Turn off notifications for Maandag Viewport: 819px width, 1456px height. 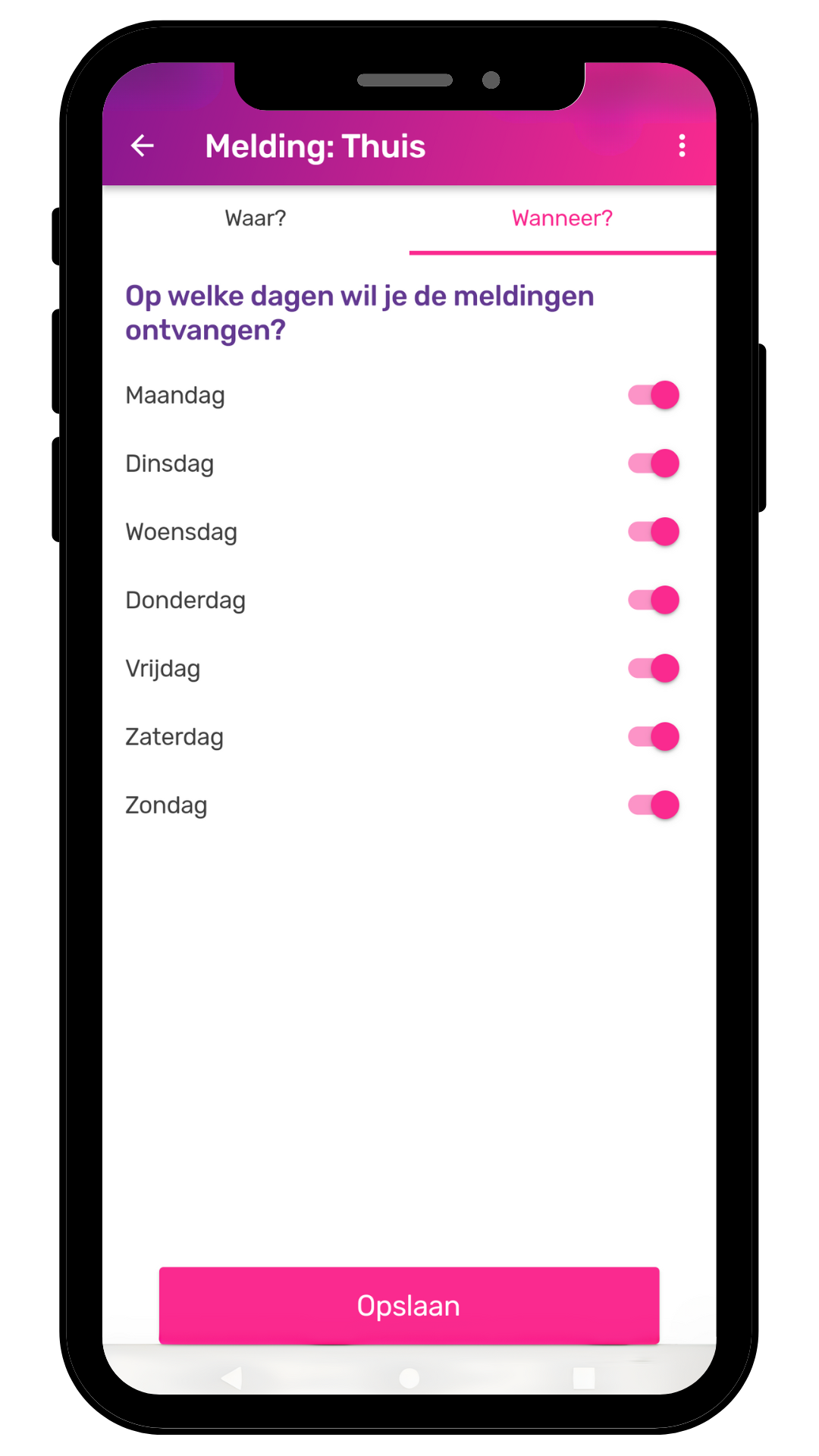654,395
